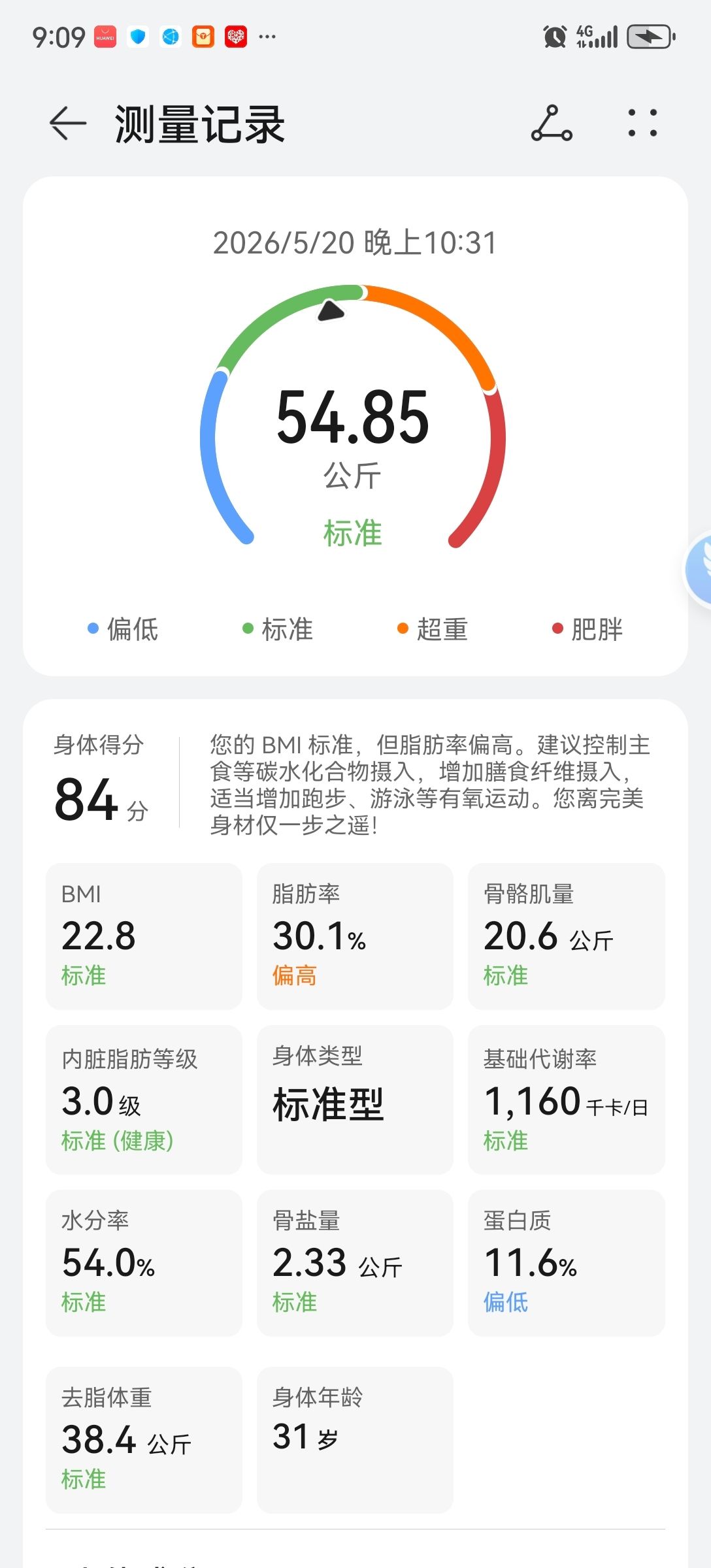The image size is (711, 1568).
Task: Open the 骨骼肌量 20.6 公斤 card
Action: pyautogui.click(x=567, y=936)
